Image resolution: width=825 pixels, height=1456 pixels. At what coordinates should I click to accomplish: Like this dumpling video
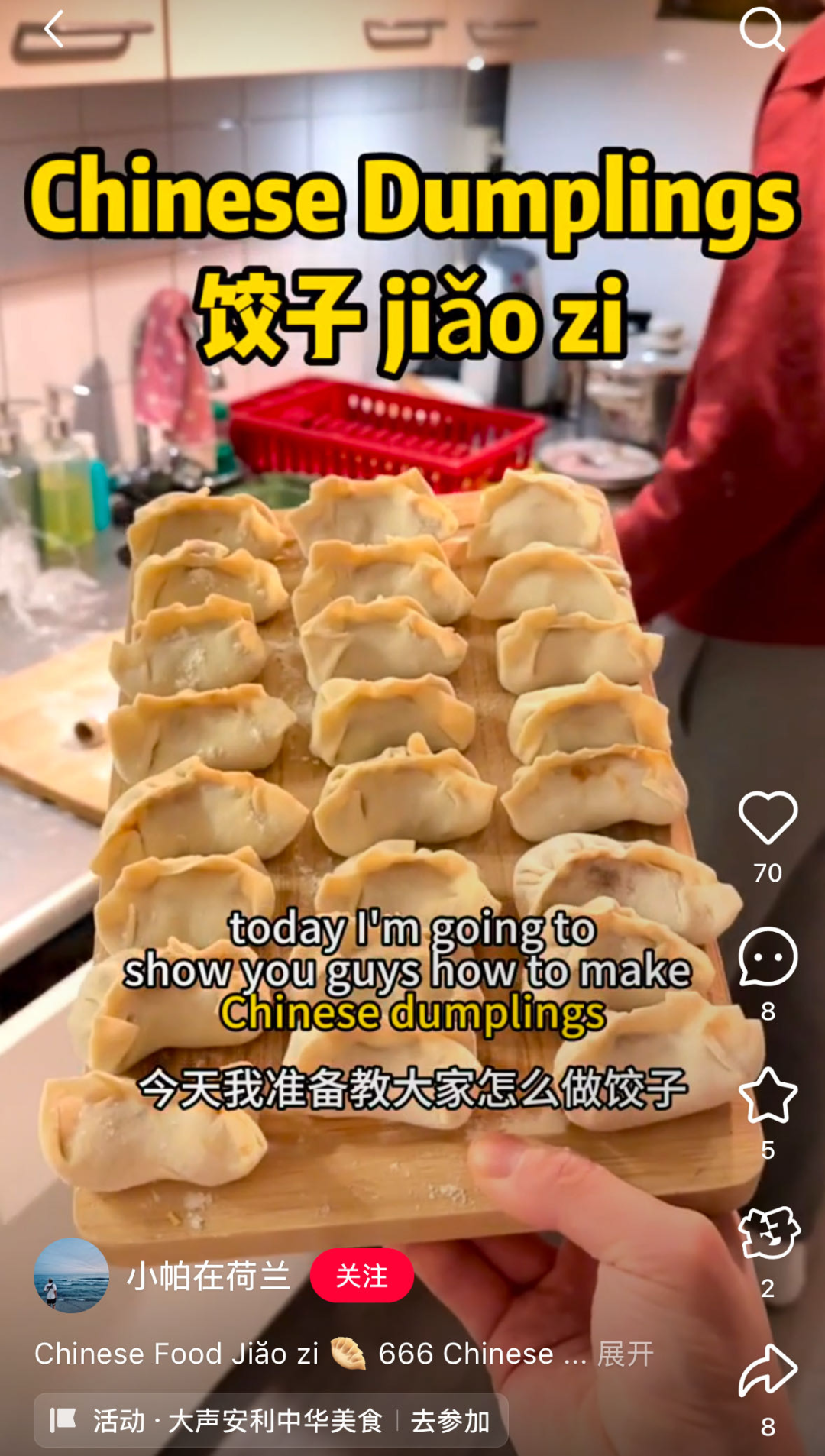[768, 817]
